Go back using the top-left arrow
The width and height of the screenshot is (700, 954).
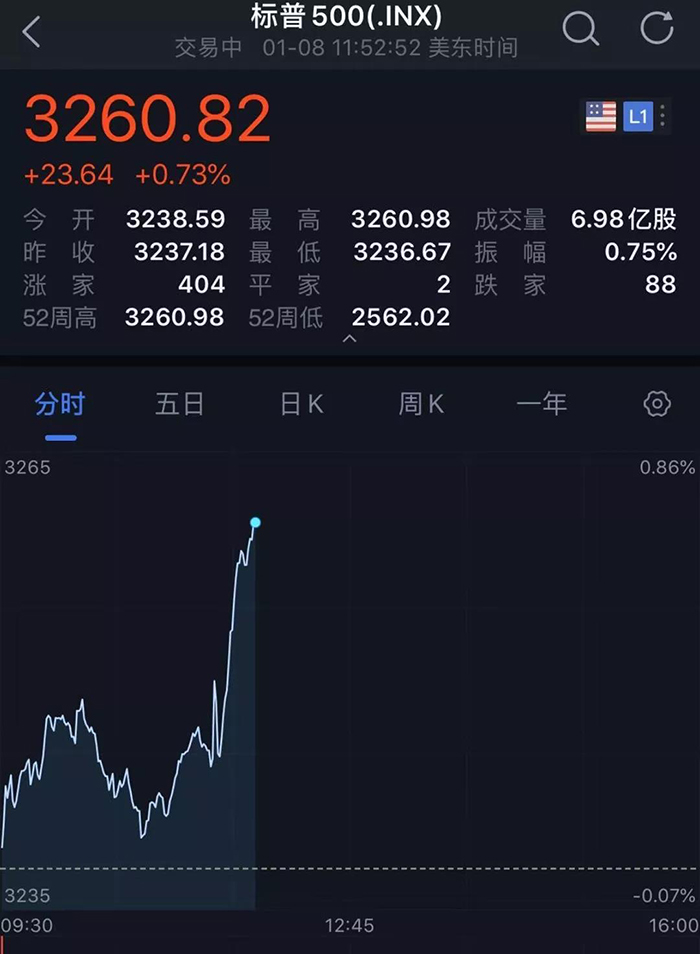click(32, 32)
